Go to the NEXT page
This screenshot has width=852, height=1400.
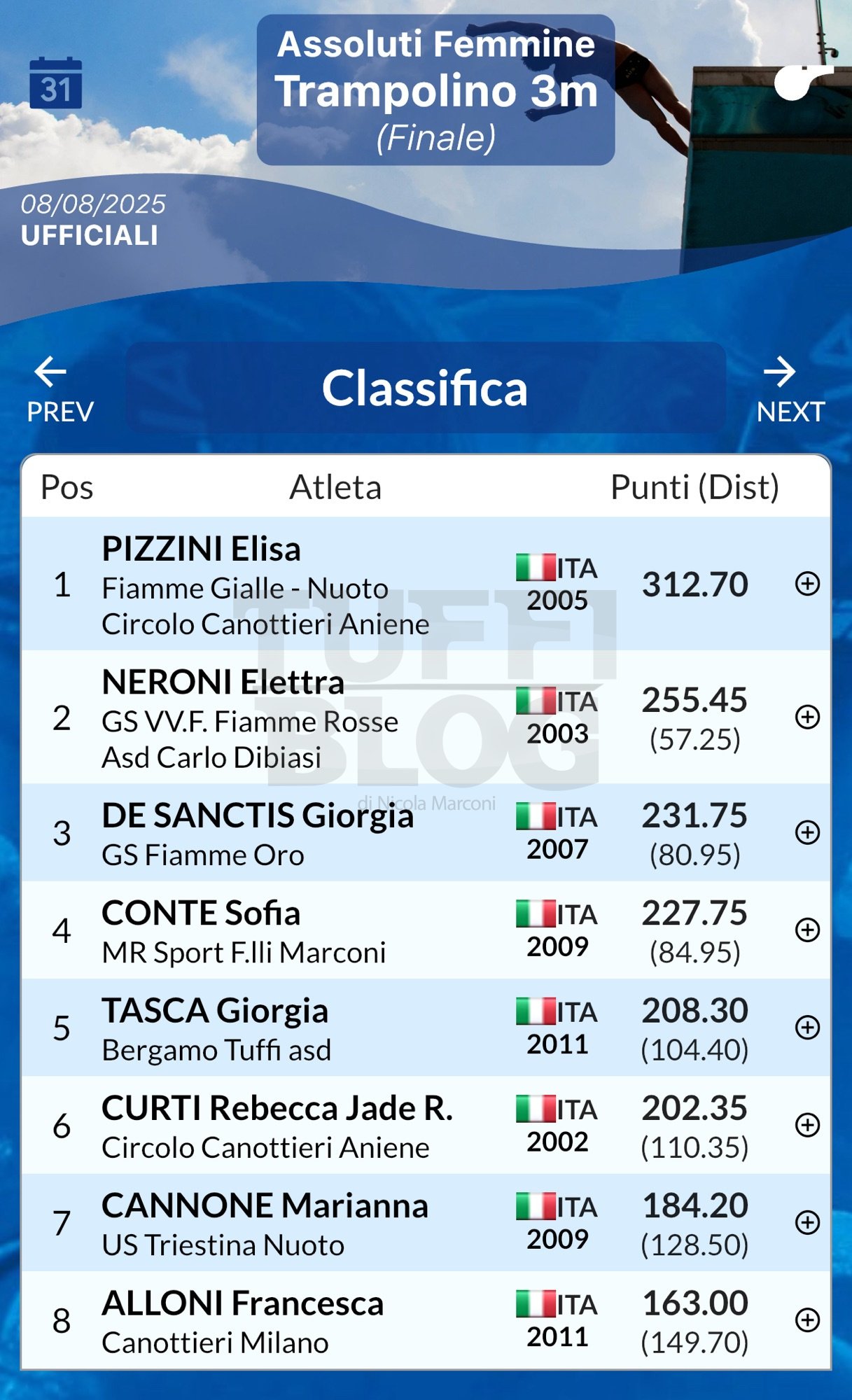pos(791,390)
